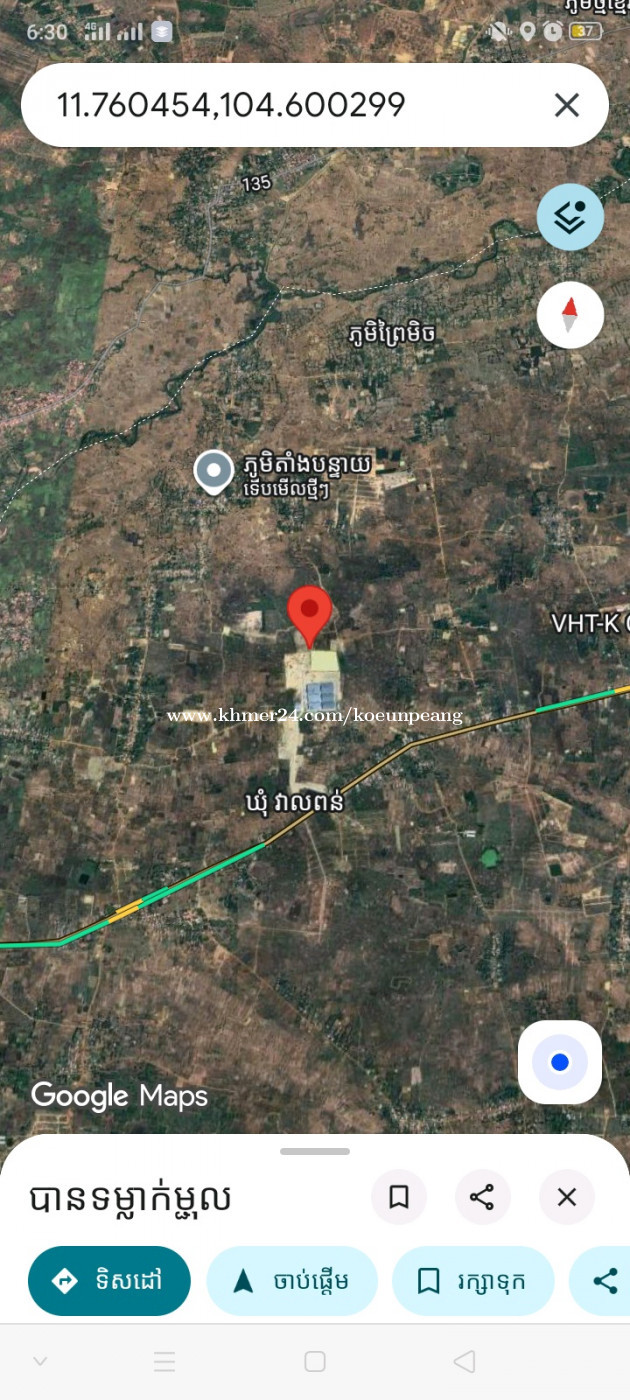This screenshot has height=1400, width=630.
Task: Open ភូមិតាំងបន្ទាយ recently viewed place marker
Action: 213,471
